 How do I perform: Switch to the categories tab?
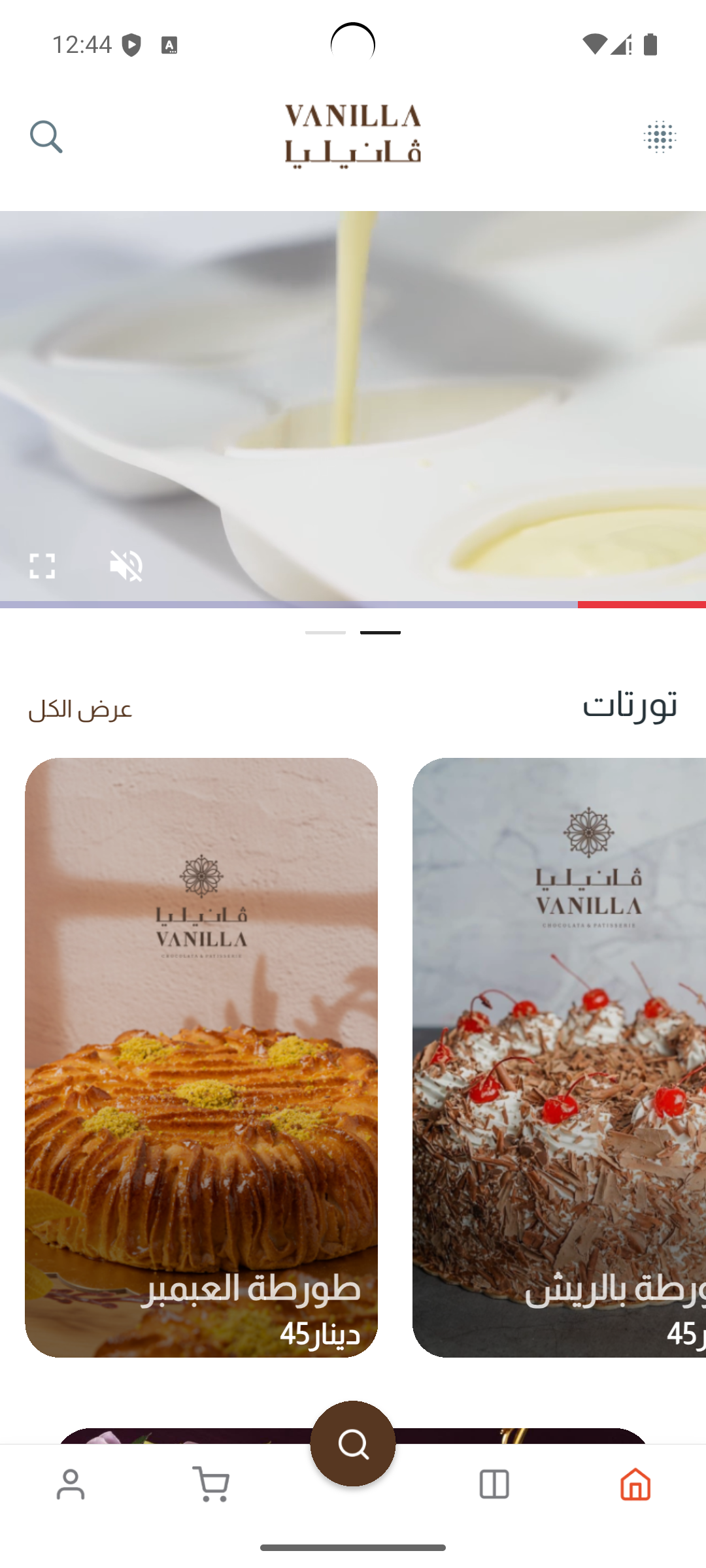point(494,1484)
